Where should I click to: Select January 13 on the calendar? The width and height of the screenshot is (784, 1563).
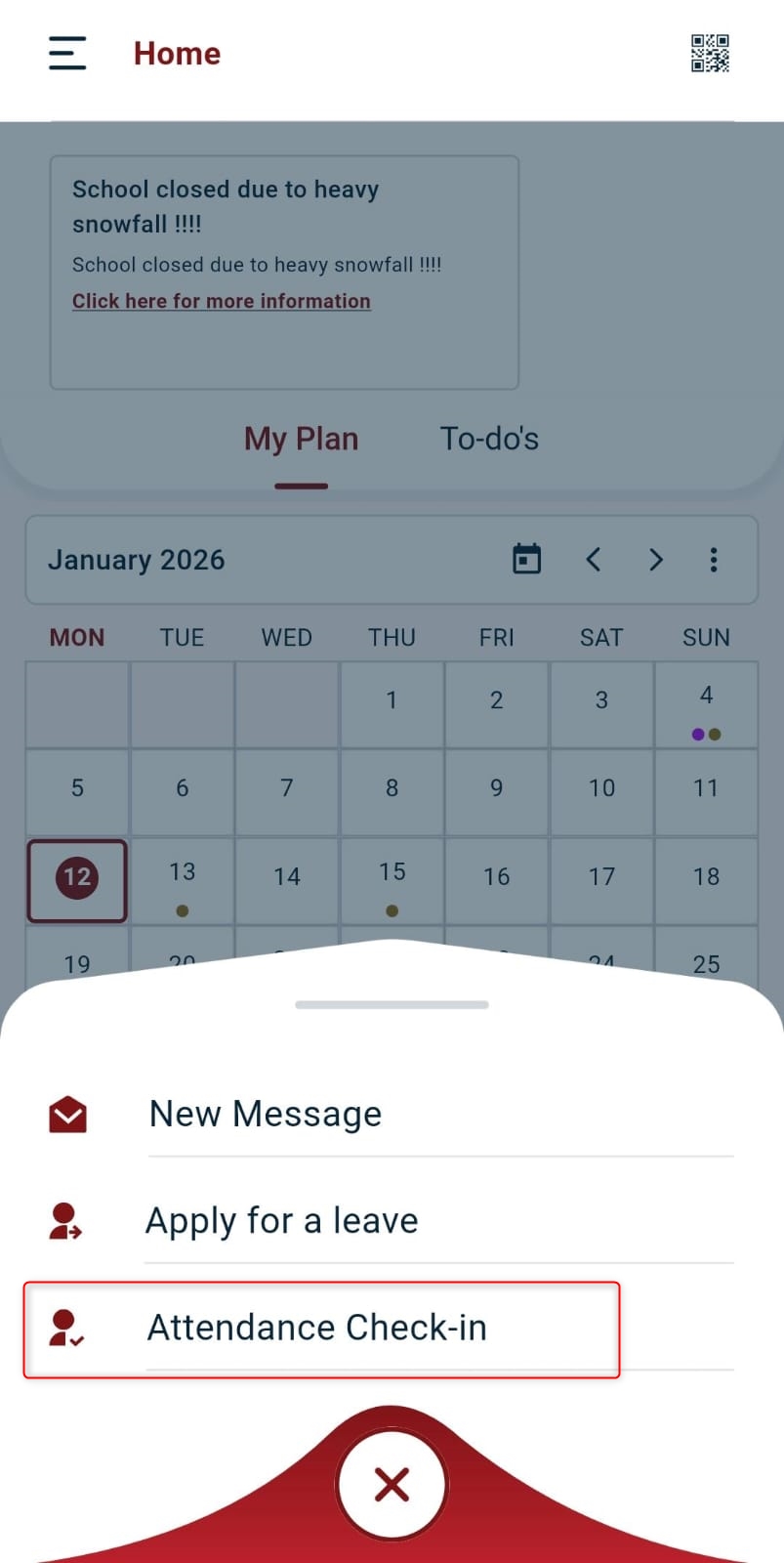[x=183, y=879]
